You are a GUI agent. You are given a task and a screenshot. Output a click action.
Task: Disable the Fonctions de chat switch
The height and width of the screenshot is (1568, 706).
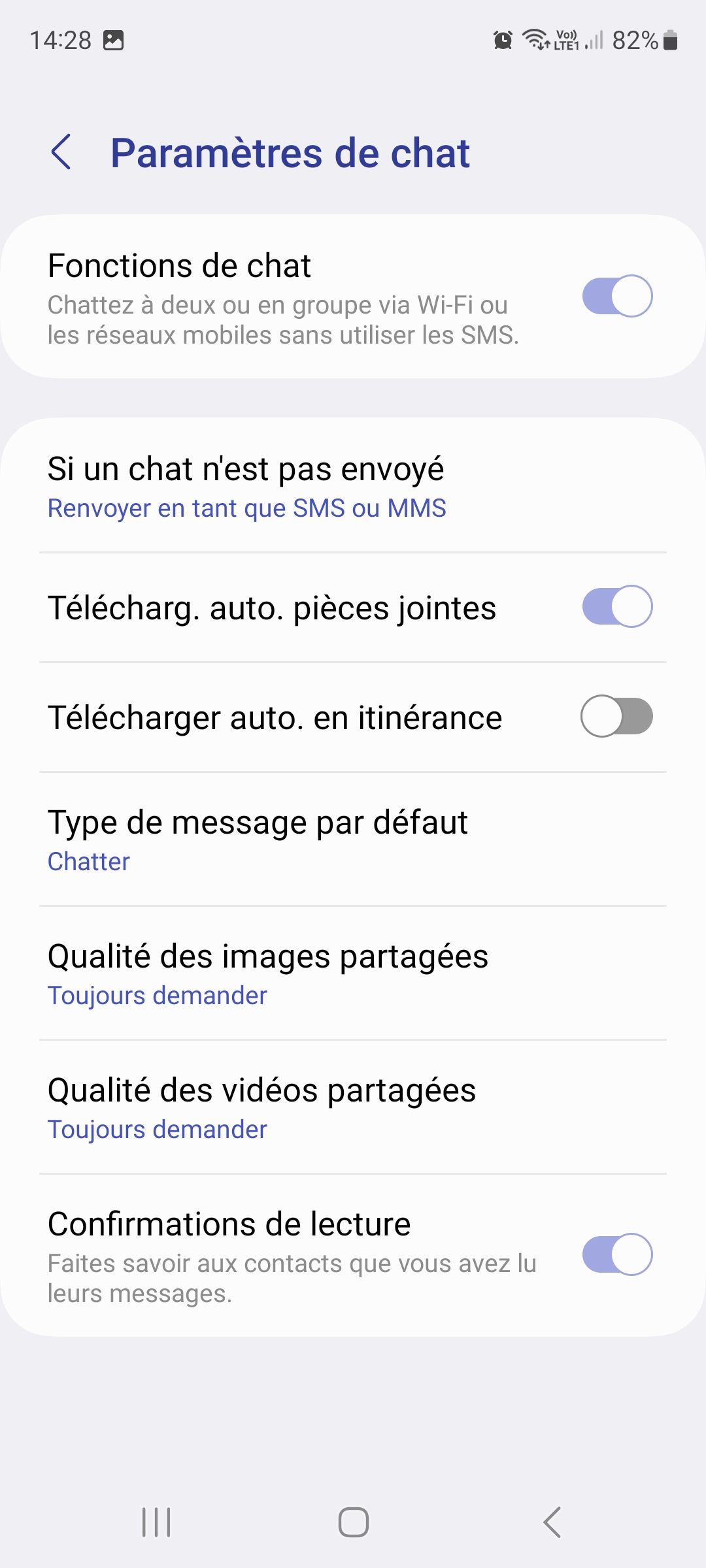(617, 296)
